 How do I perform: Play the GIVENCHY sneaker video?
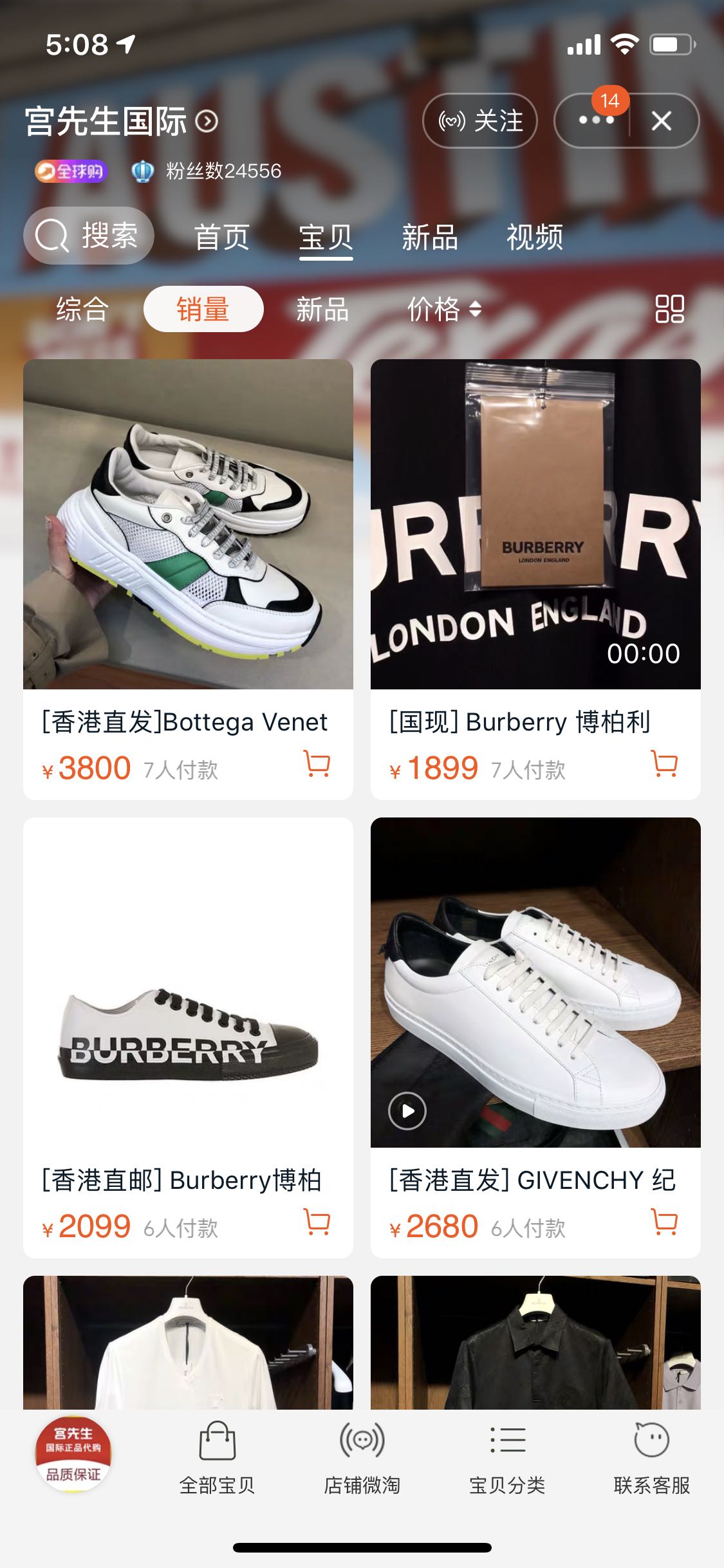tap(407, 1110)
